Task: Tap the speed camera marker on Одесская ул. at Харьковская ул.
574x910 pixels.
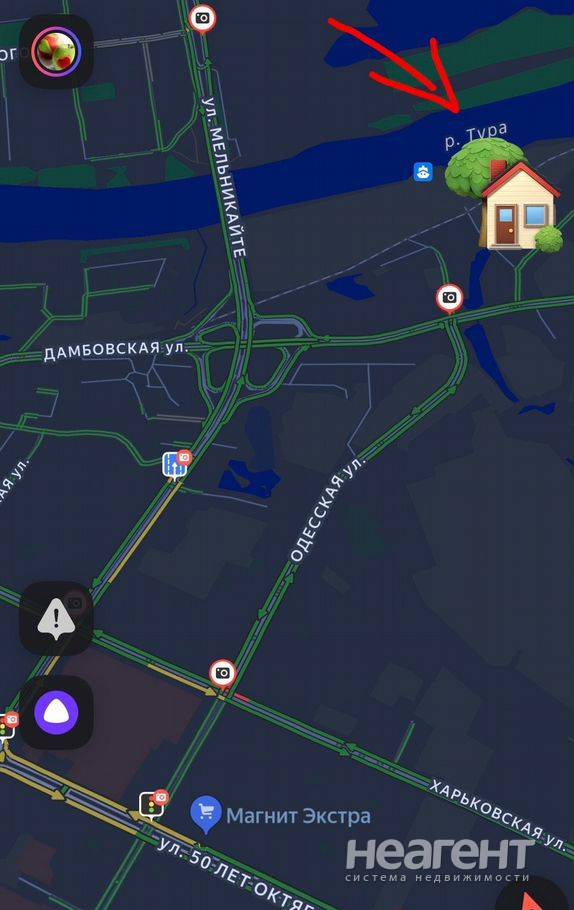Action: tap(223, 674)
